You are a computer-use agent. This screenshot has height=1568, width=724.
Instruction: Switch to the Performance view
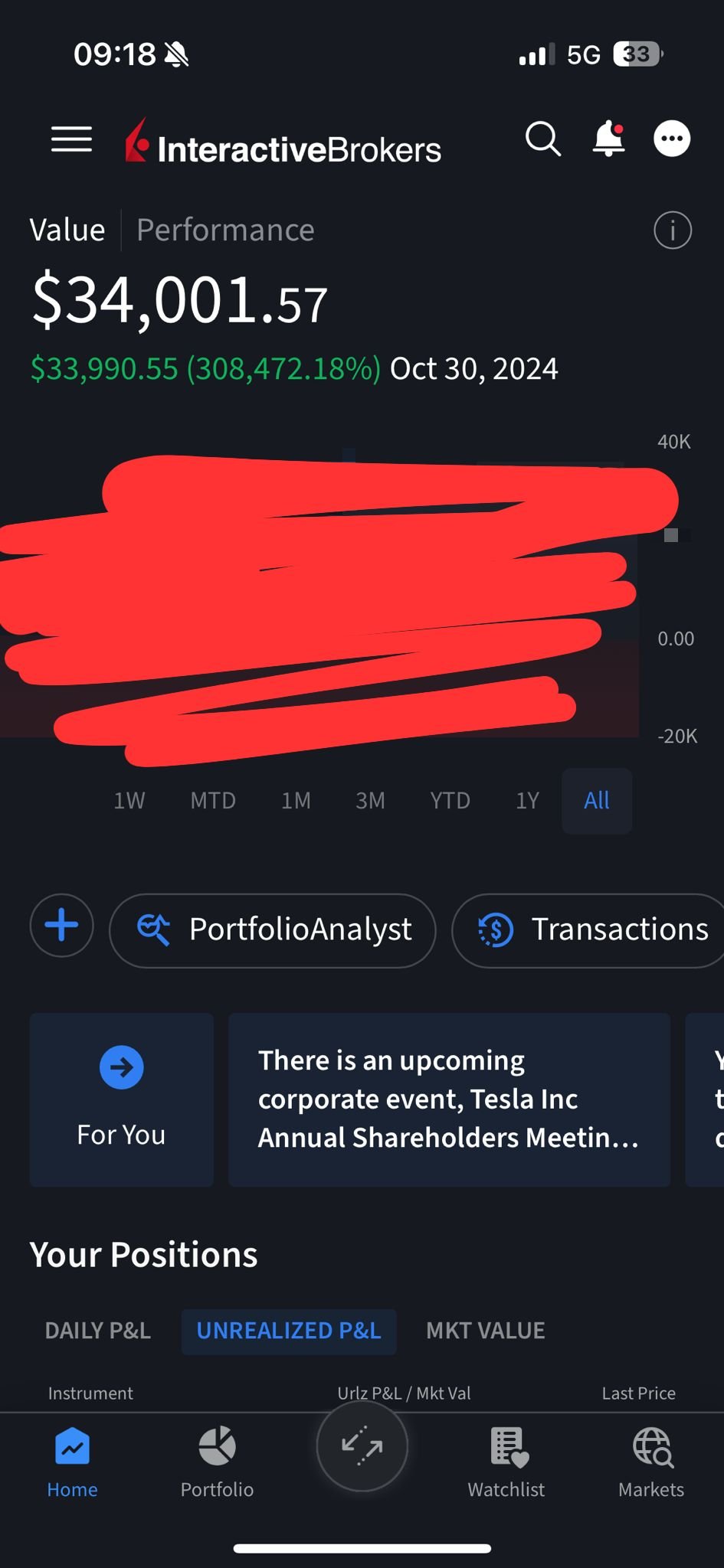click(x=225, y=230)
